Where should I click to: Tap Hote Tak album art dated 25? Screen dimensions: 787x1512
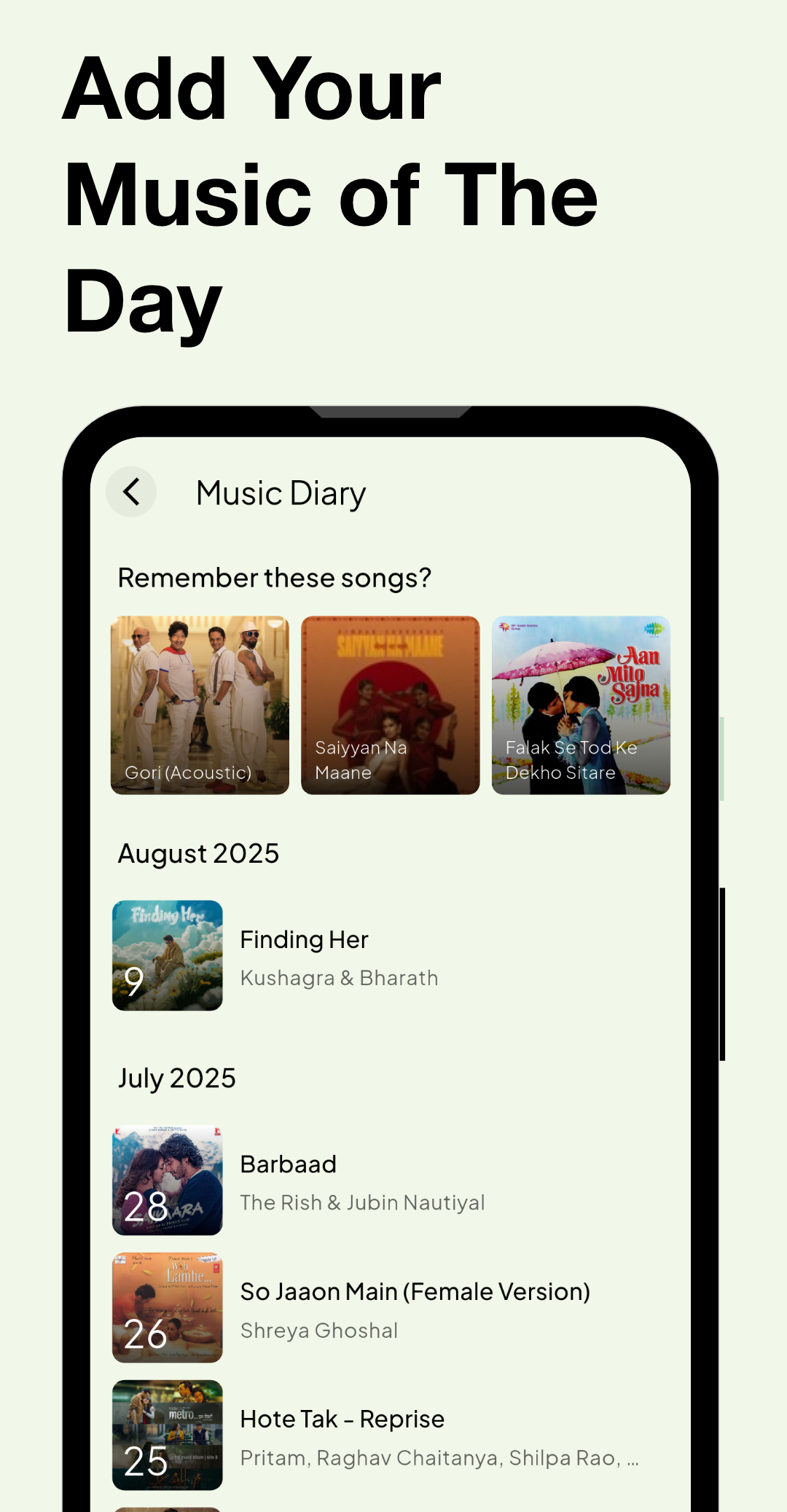(167, 1434)
